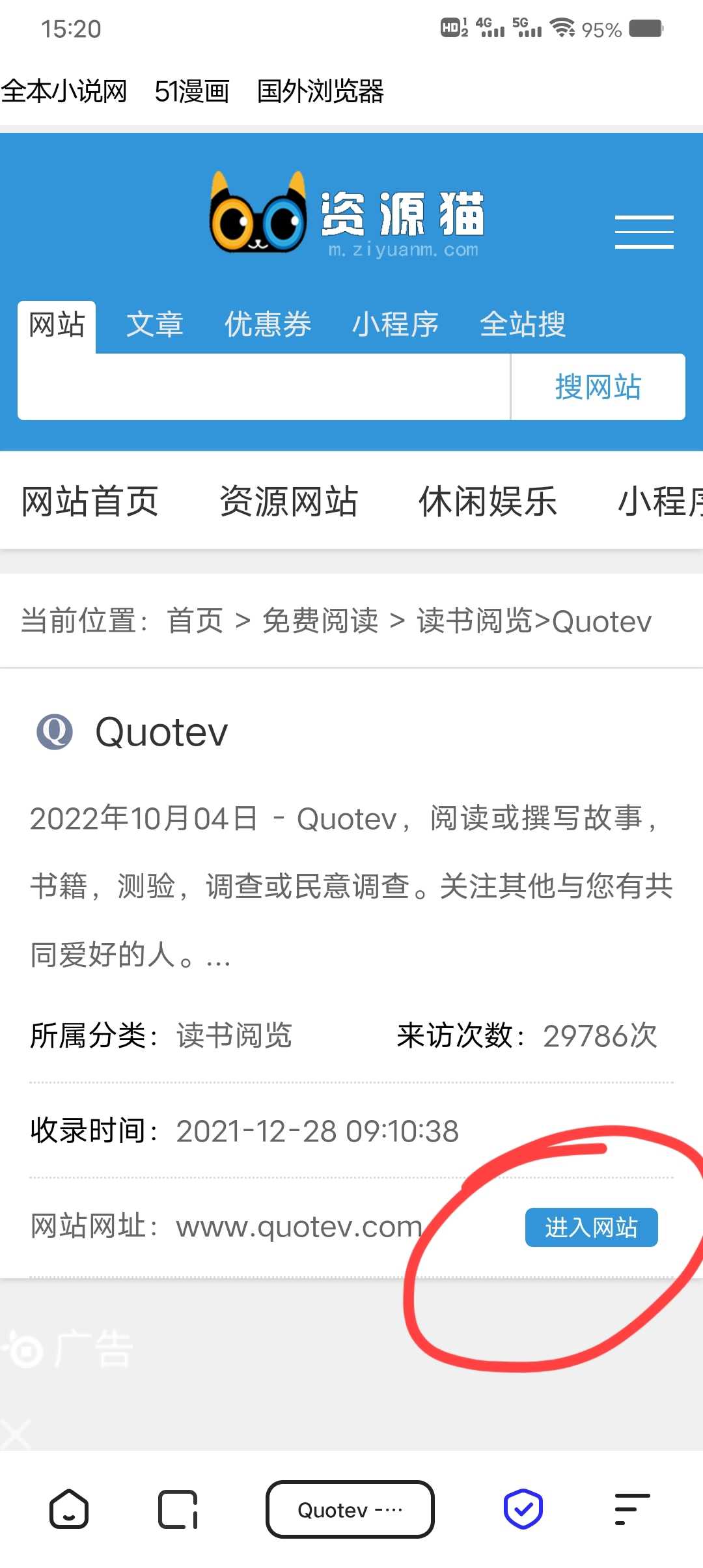
Task: Open the 国外浏览器 link
Action: pyautogui.click(x=320, y=91)
